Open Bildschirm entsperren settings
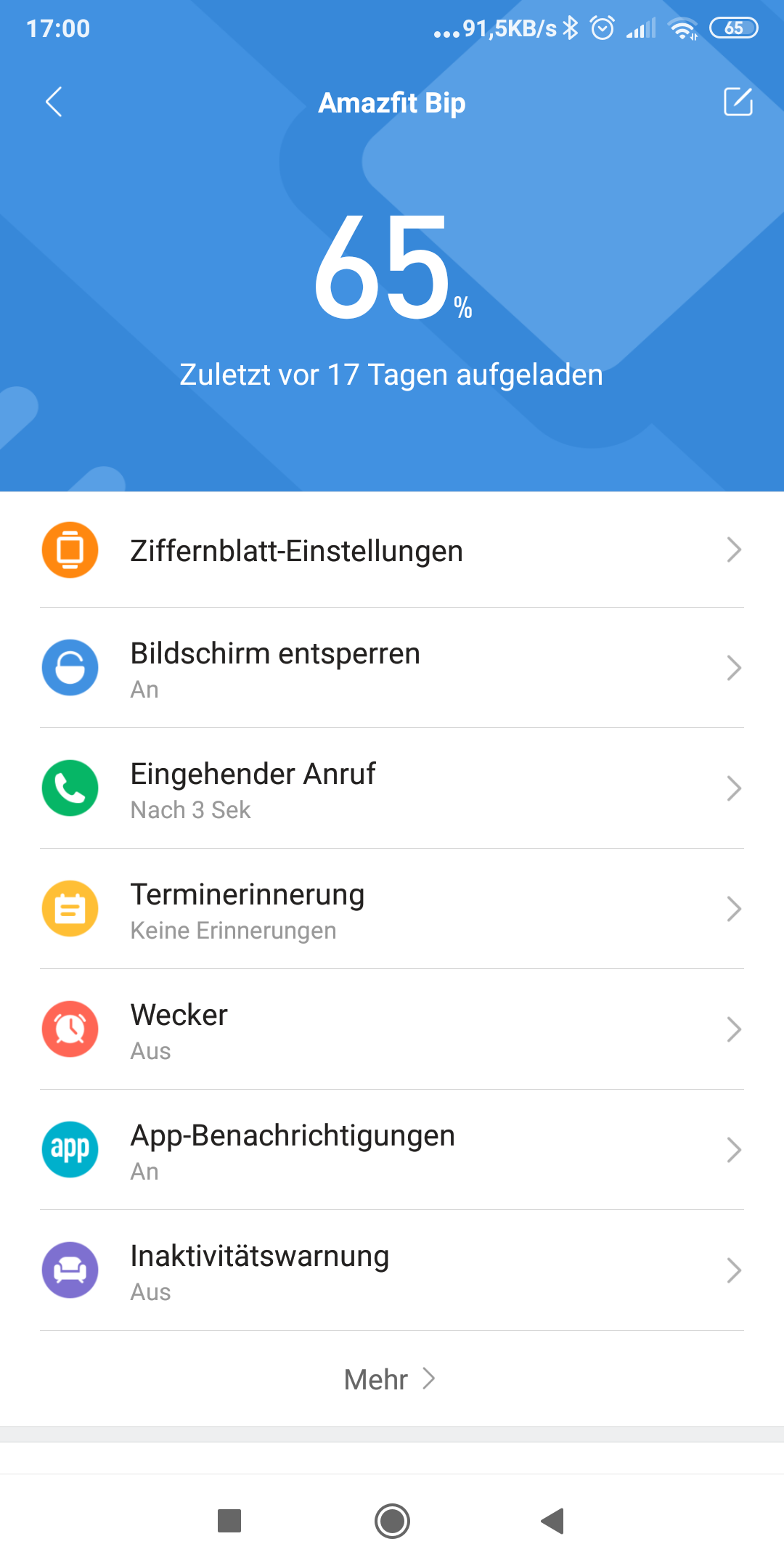Viewport: 784px width, 1568px height. click(x=392, y=669)
